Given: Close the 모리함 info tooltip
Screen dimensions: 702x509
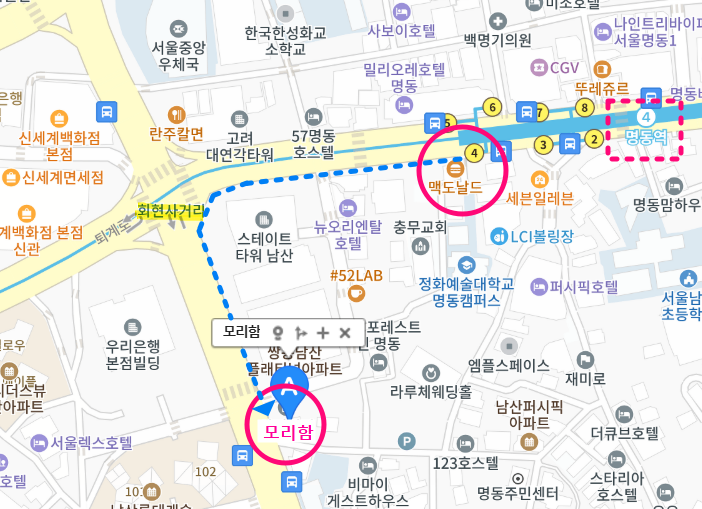Looking at the screenshot, I should (345, 333).
